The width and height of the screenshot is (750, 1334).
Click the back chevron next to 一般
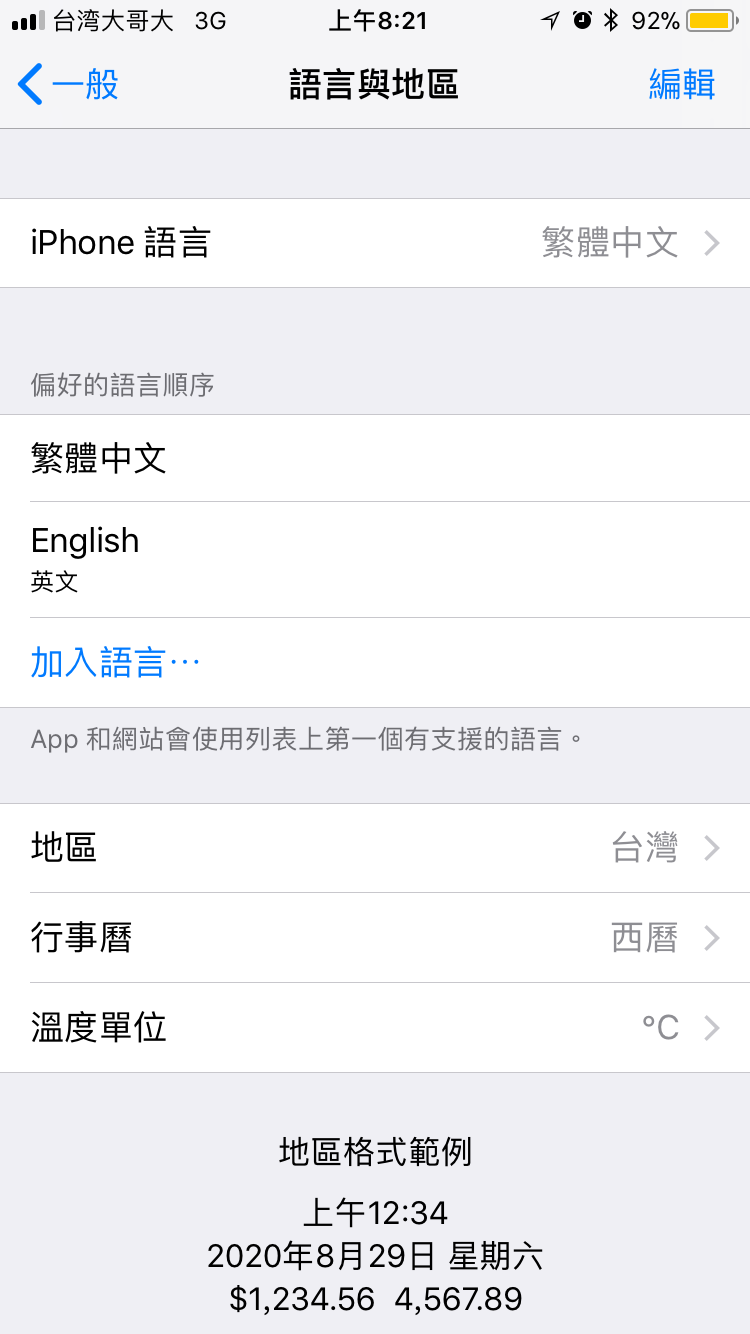[x=28, y=84]
